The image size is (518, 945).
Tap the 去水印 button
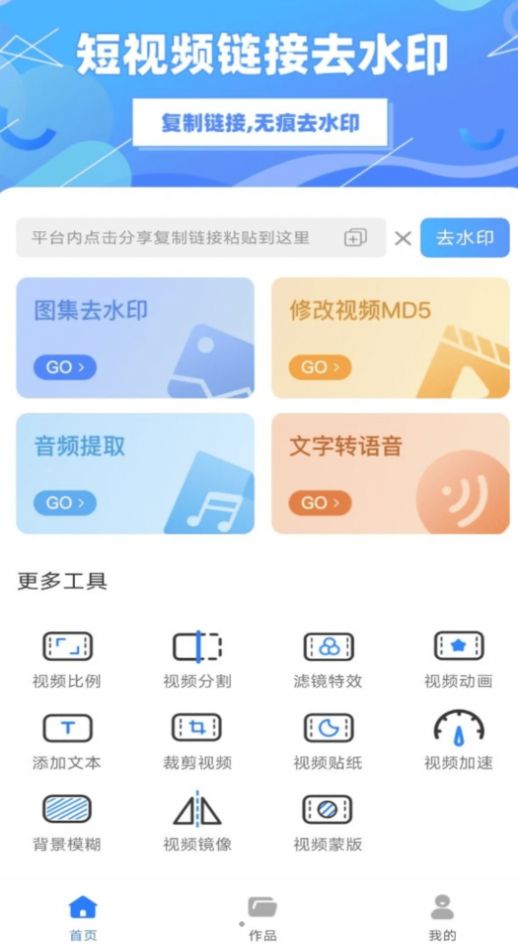click(x=465, y=237)
